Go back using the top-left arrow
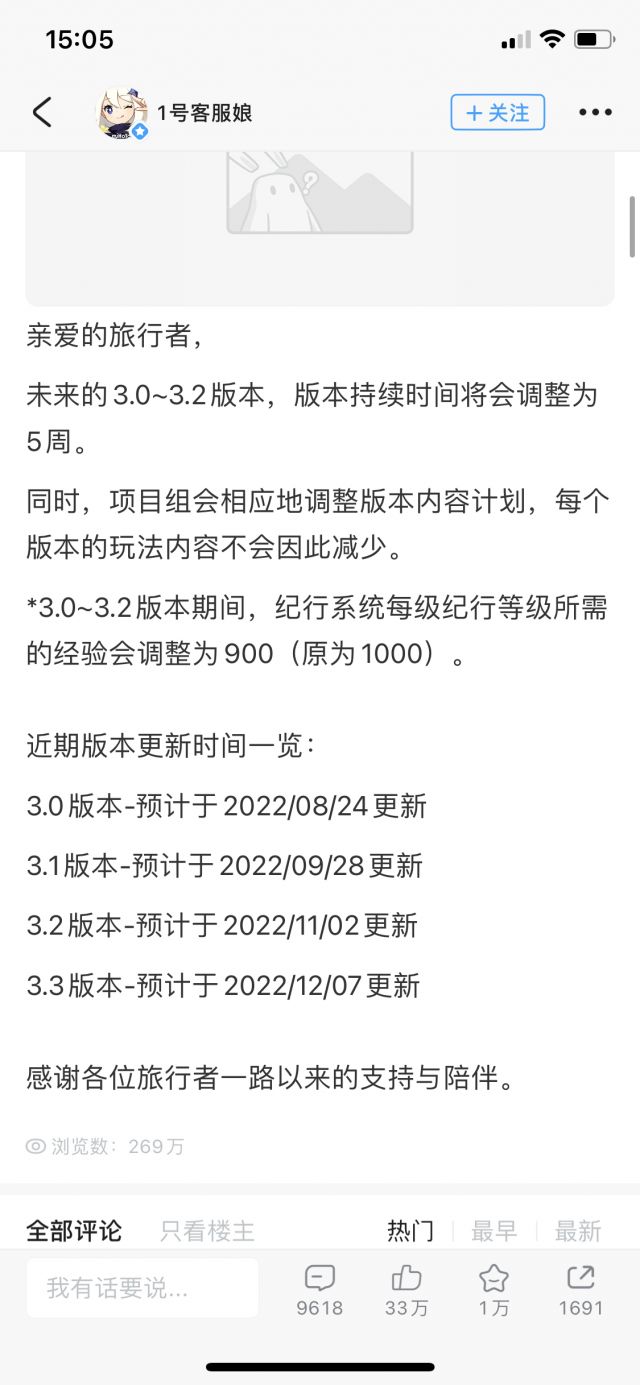 coord(42,112)
